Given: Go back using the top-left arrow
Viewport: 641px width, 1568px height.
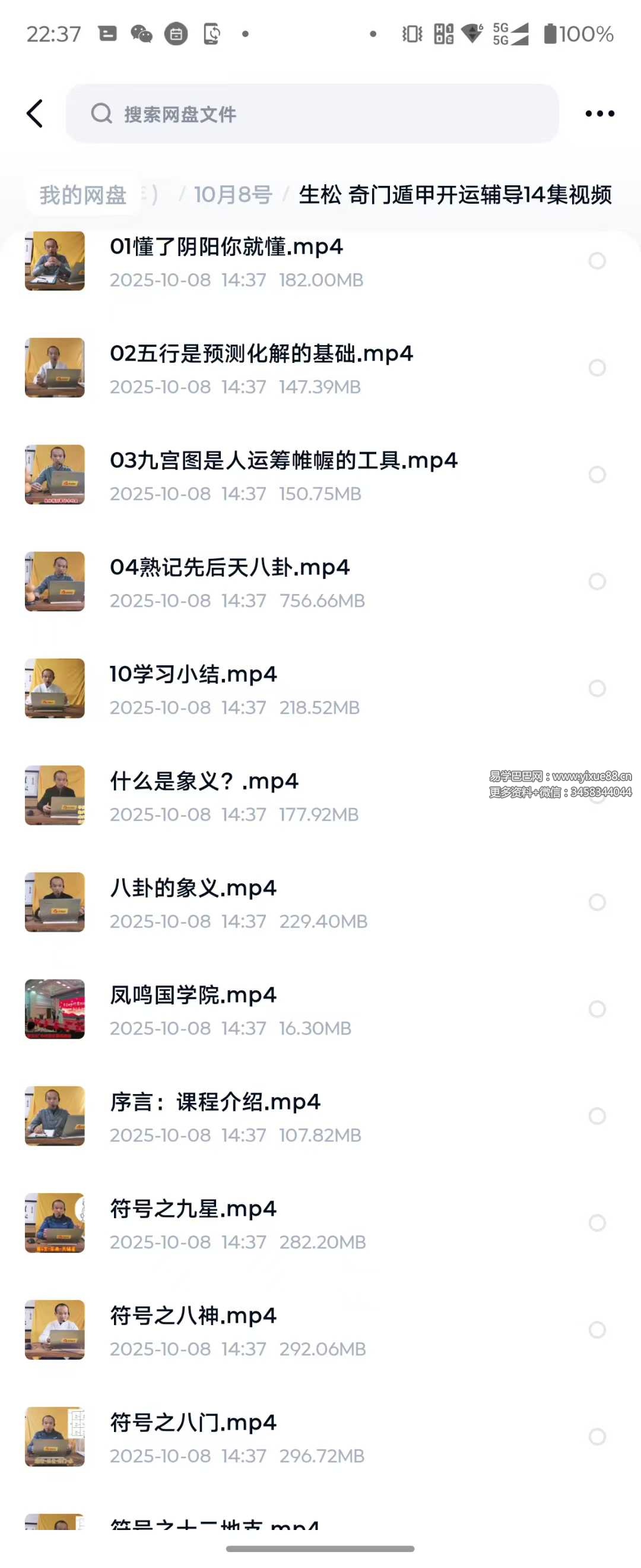Looking at the screenshot, I should coord(35,114).
